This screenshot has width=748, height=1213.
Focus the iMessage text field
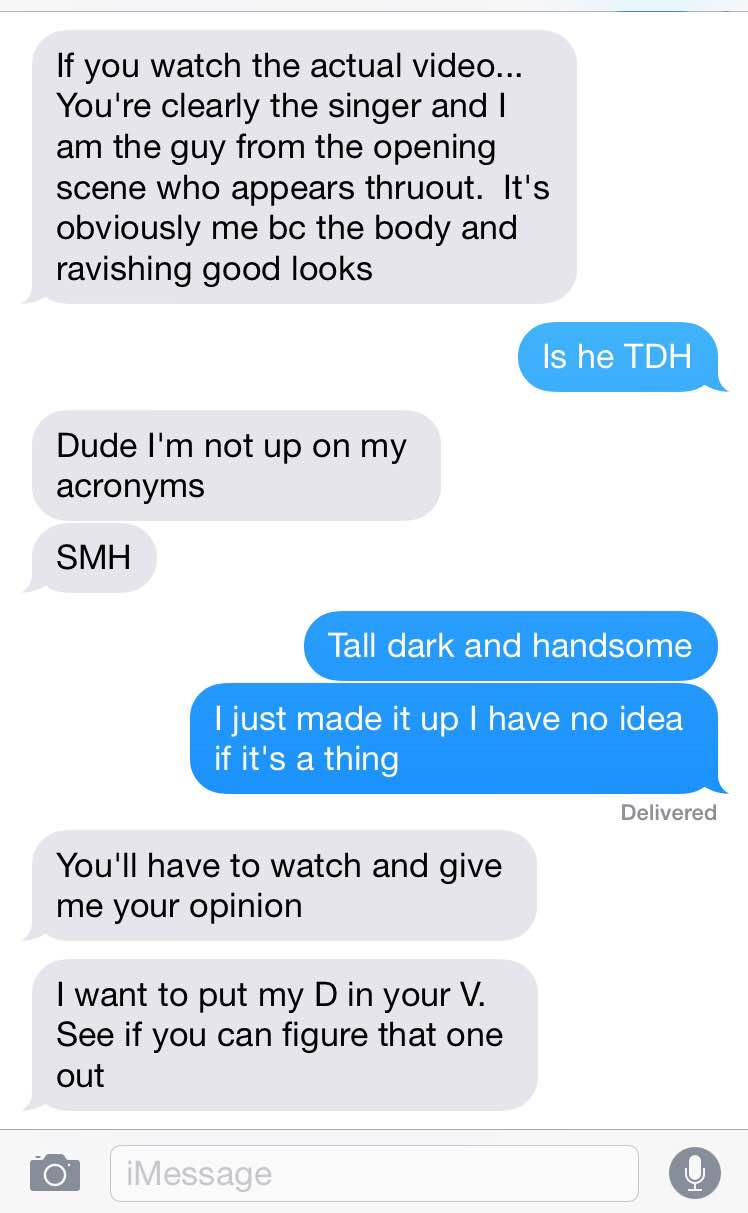[374, 1173]
